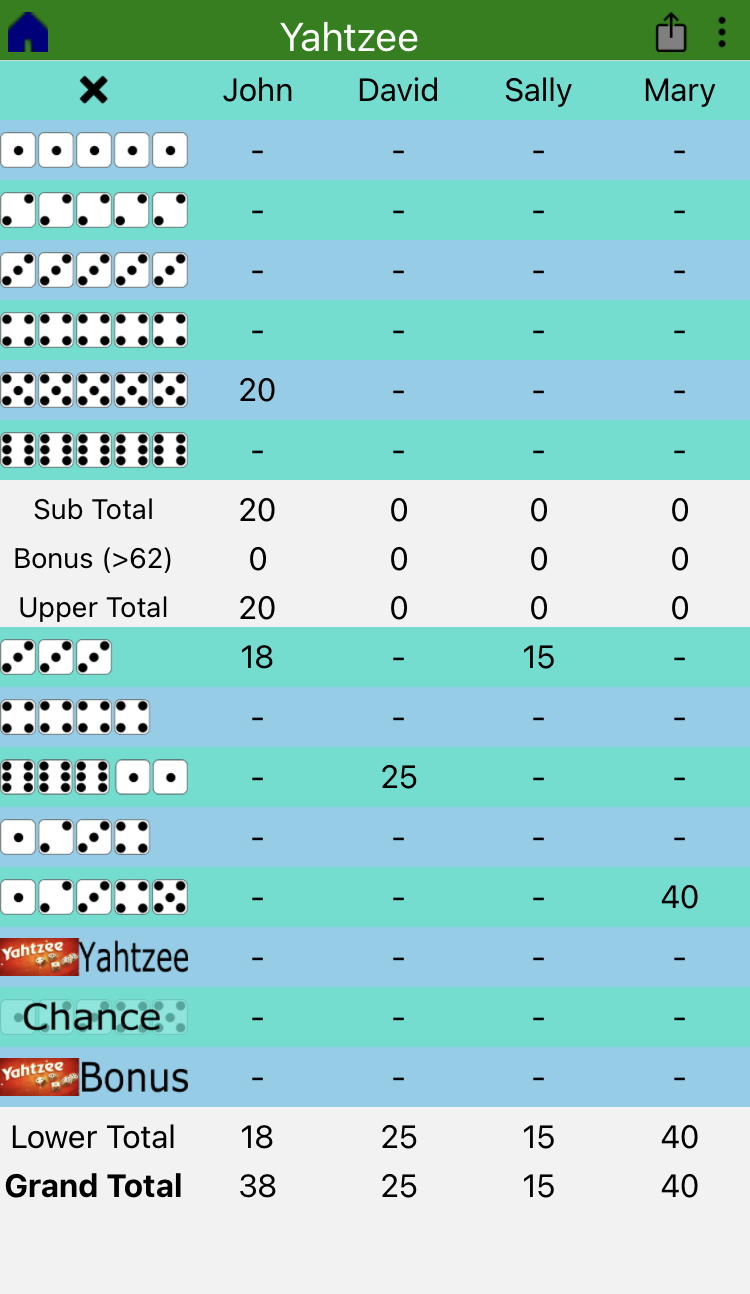The image size is (750, 1294).
Task: Edit Sally's three of a kind score 15
Action: tap(538, 657)
